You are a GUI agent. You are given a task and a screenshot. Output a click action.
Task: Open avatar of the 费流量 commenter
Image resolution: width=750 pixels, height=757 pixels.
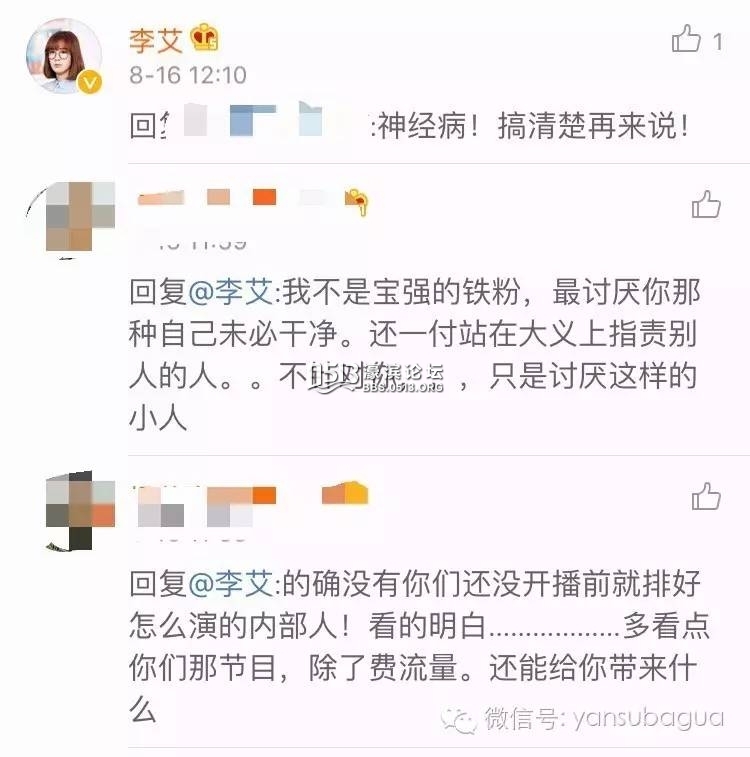82,510
